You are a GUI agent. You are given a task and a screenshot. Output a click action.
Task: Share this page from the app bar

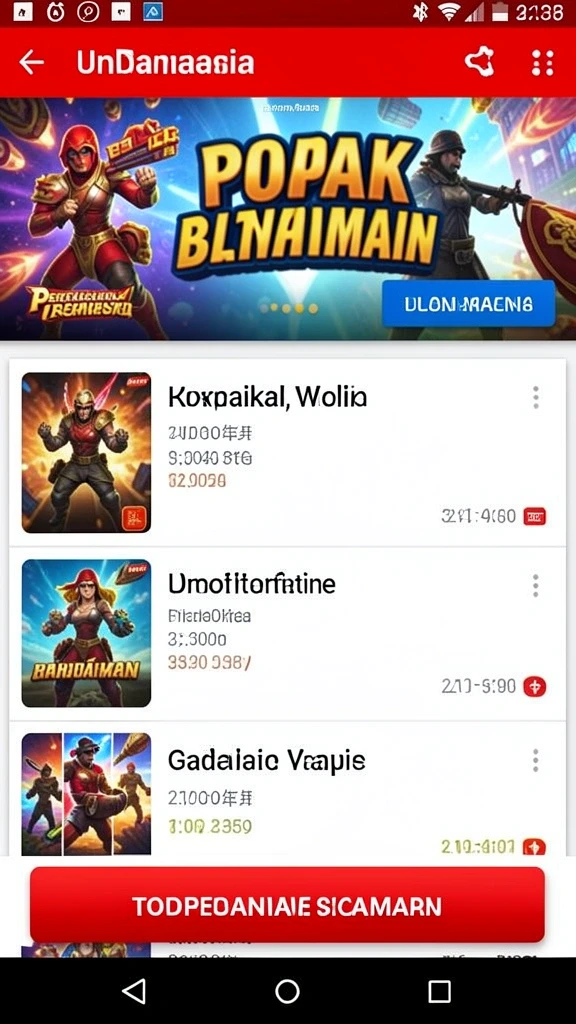[480, 63]
